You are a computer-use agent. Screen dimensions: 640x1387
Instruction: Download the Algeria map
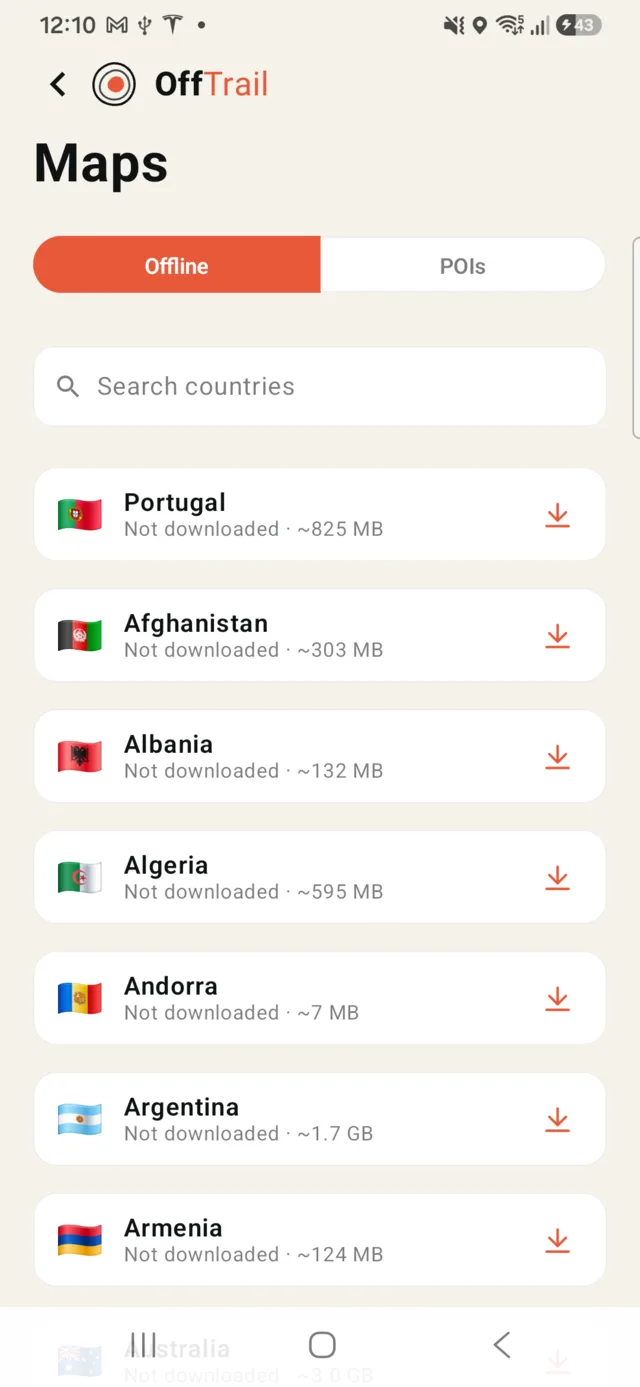(x=557, y=878)
